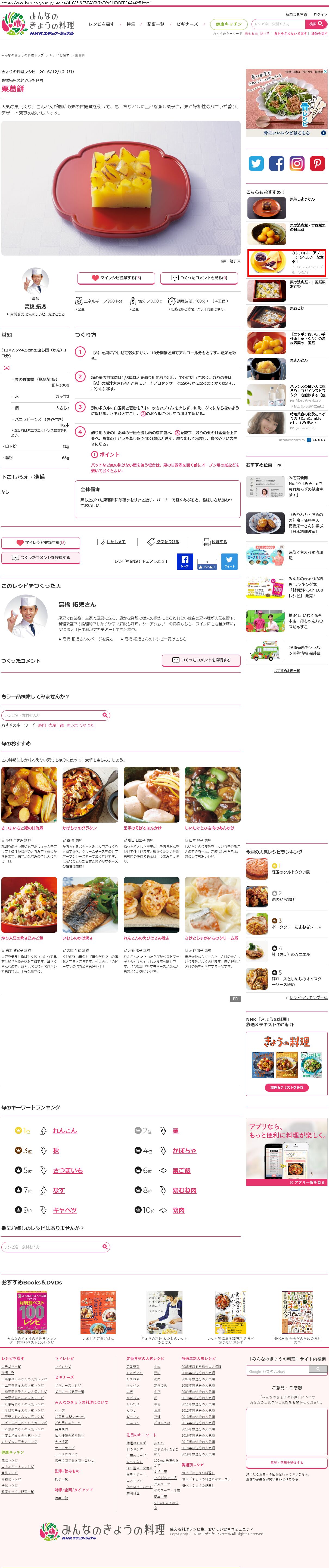The height and width of the screenshot is (1568, 329).
Task: Open the Instagram icon in the sidebar
Action: pos(297,163)
